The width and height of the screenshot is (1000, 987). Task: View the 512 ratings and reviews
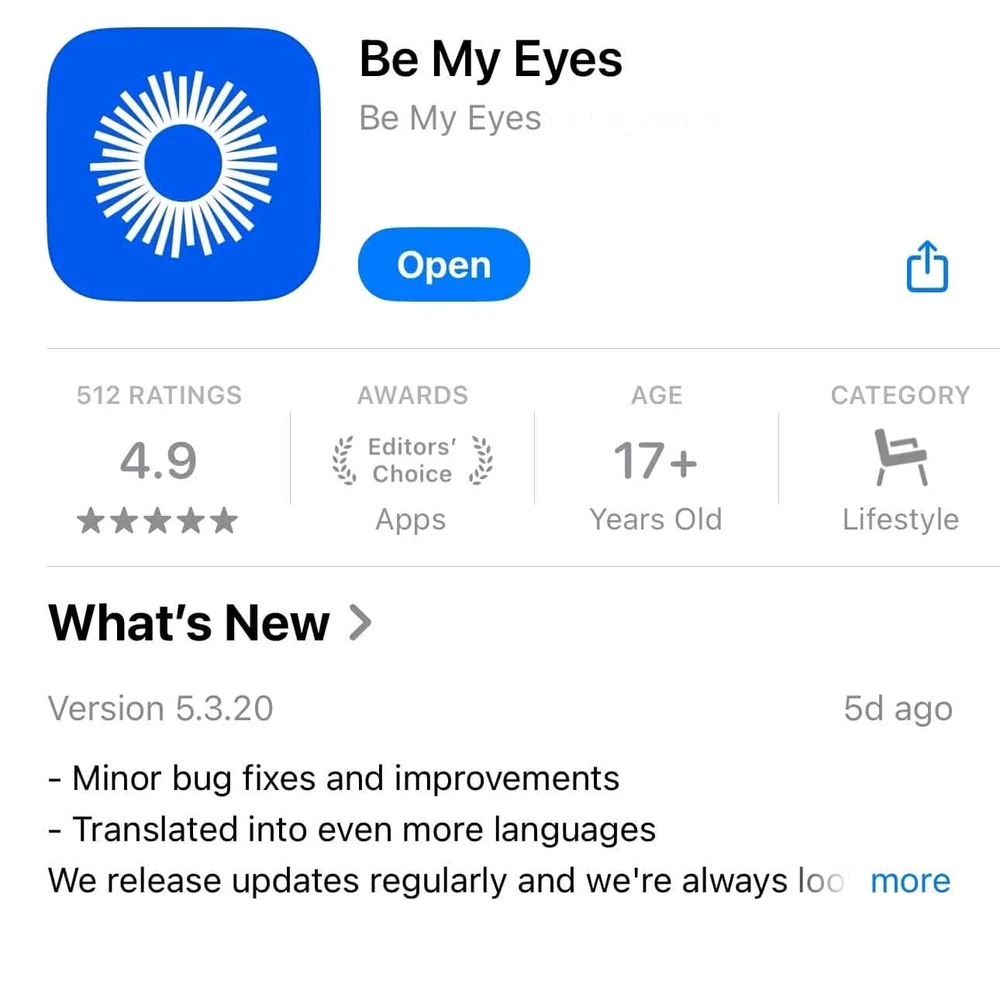click(x=159, y=460)
